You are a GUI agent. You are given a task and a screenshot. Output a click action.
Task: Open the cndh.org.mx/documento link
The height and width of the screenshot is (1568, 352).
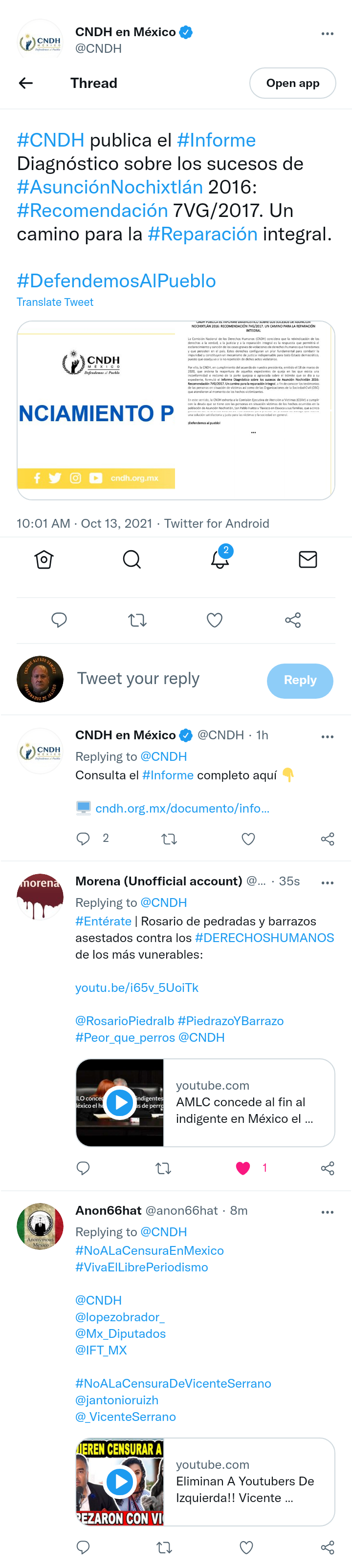click(182, 808)
